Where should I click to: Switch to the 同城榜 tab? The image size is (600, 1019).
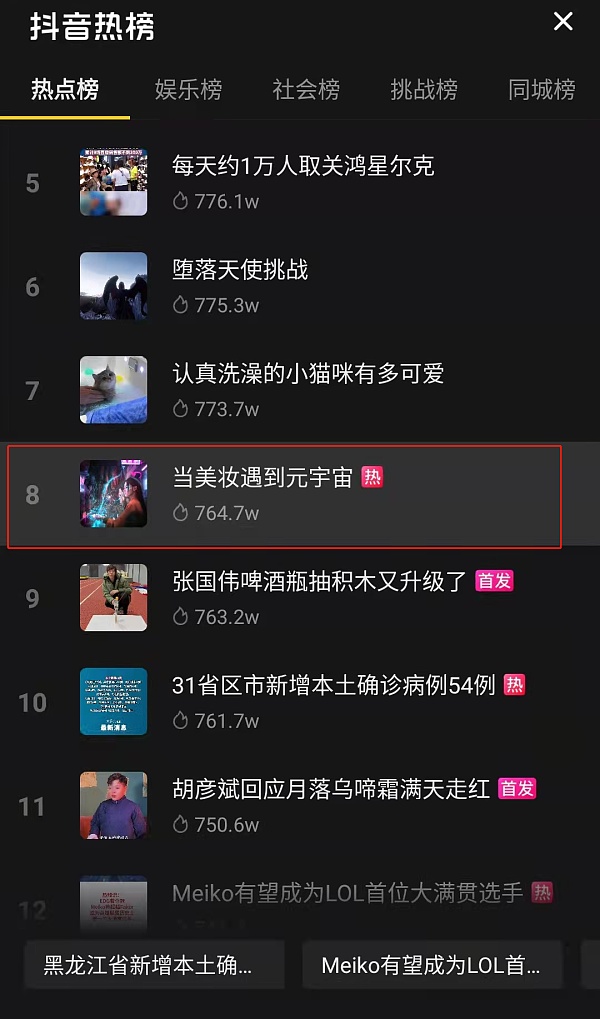pos(542,89)
